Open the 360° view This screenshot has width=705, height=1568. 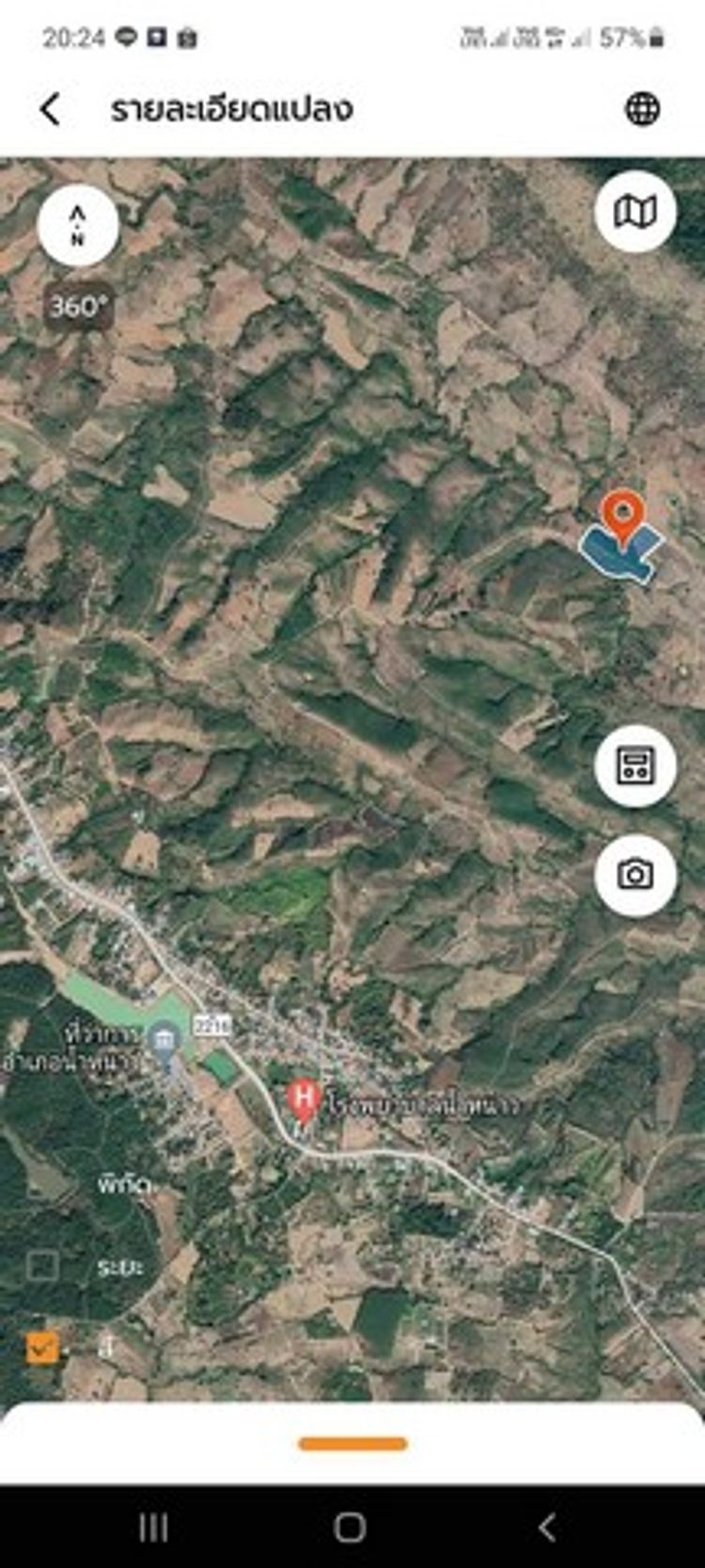point(79,307)
